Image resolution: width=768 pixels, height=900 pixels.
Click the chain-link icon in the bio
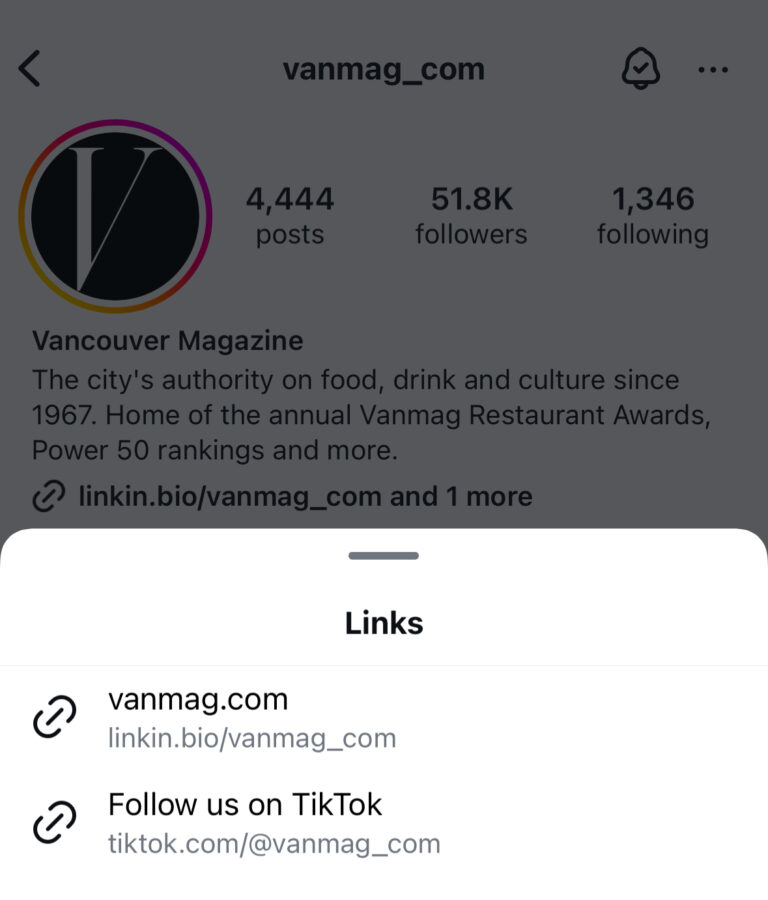(x=46, y=496)
